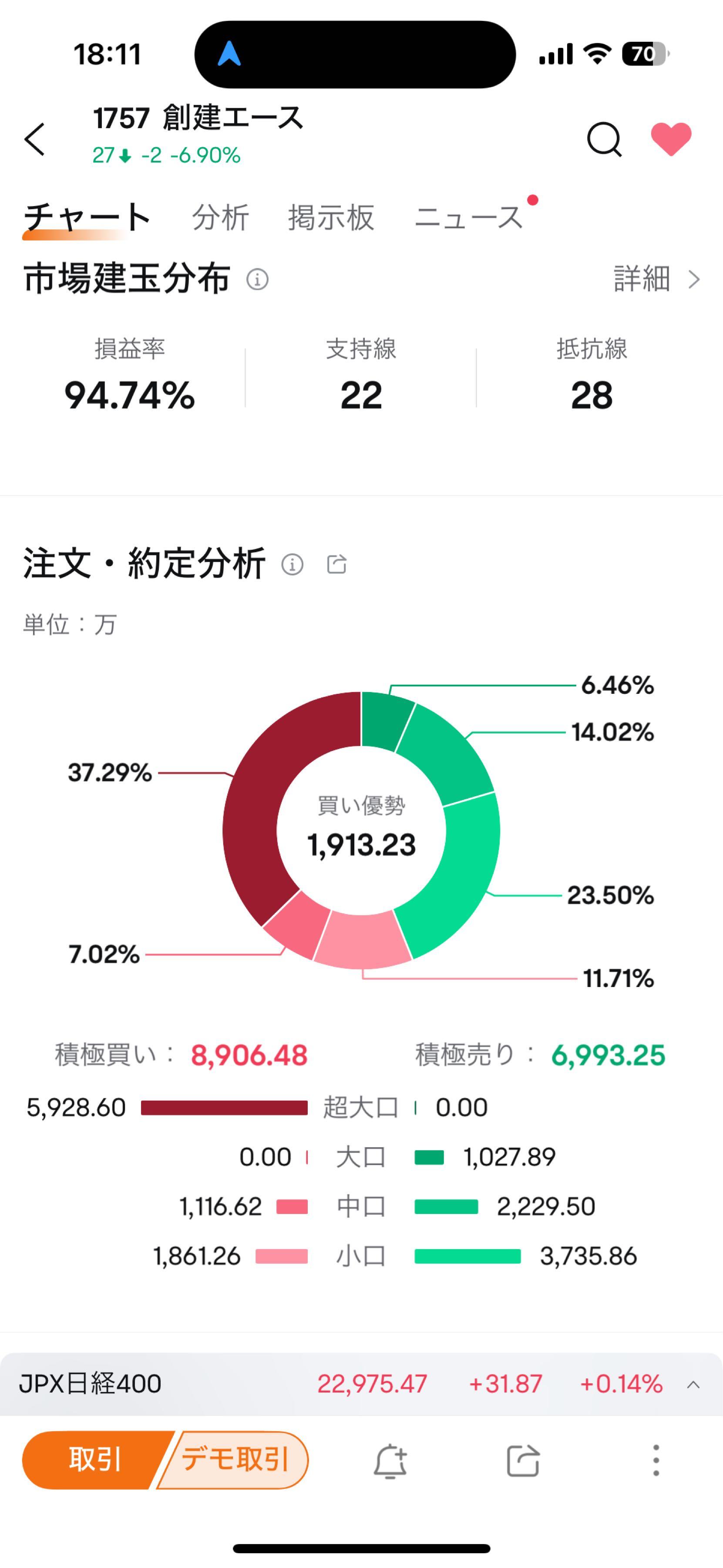The height and width of the screenshot is (1568, 723).
Task: Remove stock from favorites via heart icon
Action: pos(671,139)
